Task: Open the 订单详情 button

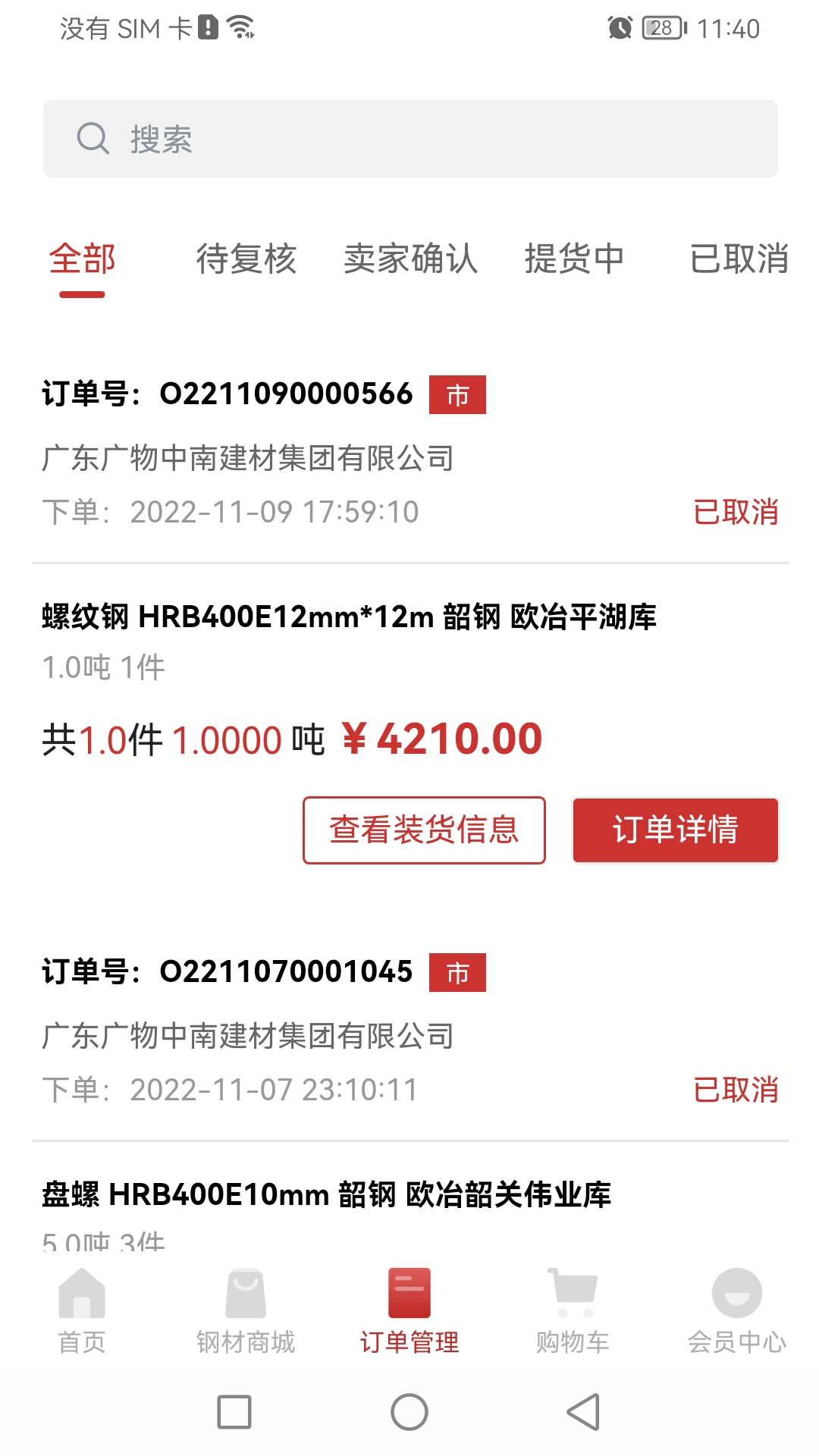Action: coord(675,830)
